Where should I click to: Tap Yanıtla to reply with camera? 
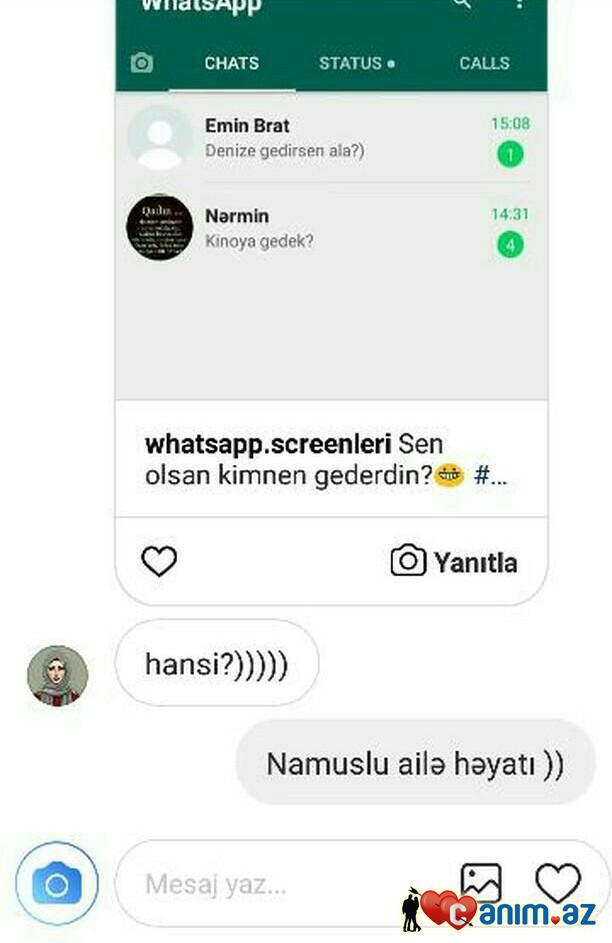(x=454, y=562)
